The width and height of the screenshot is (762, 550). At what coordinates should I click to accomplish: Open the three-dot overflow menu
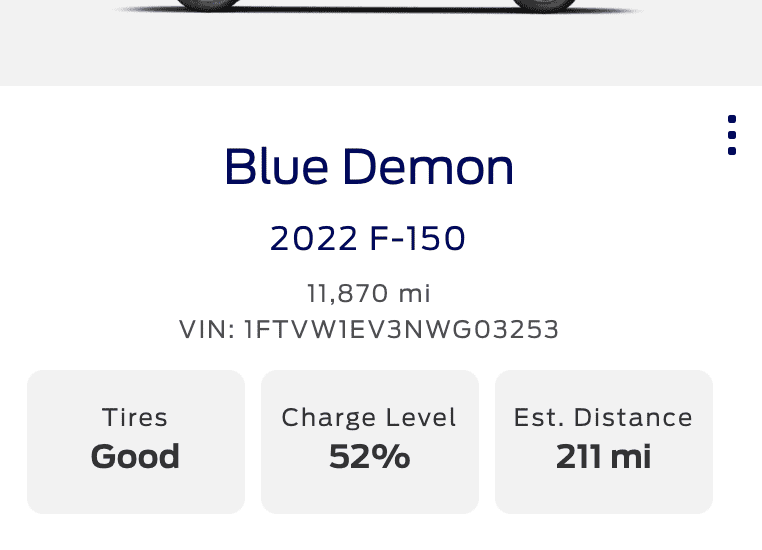pos(732,135)
